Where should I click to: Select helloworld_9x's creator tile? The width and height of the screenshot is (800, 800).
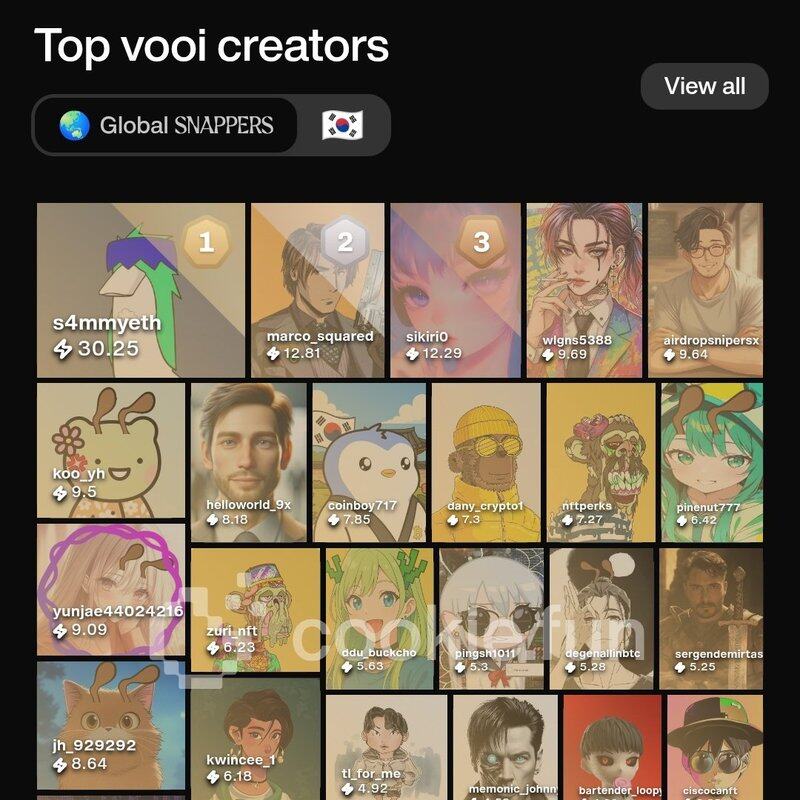249,462
